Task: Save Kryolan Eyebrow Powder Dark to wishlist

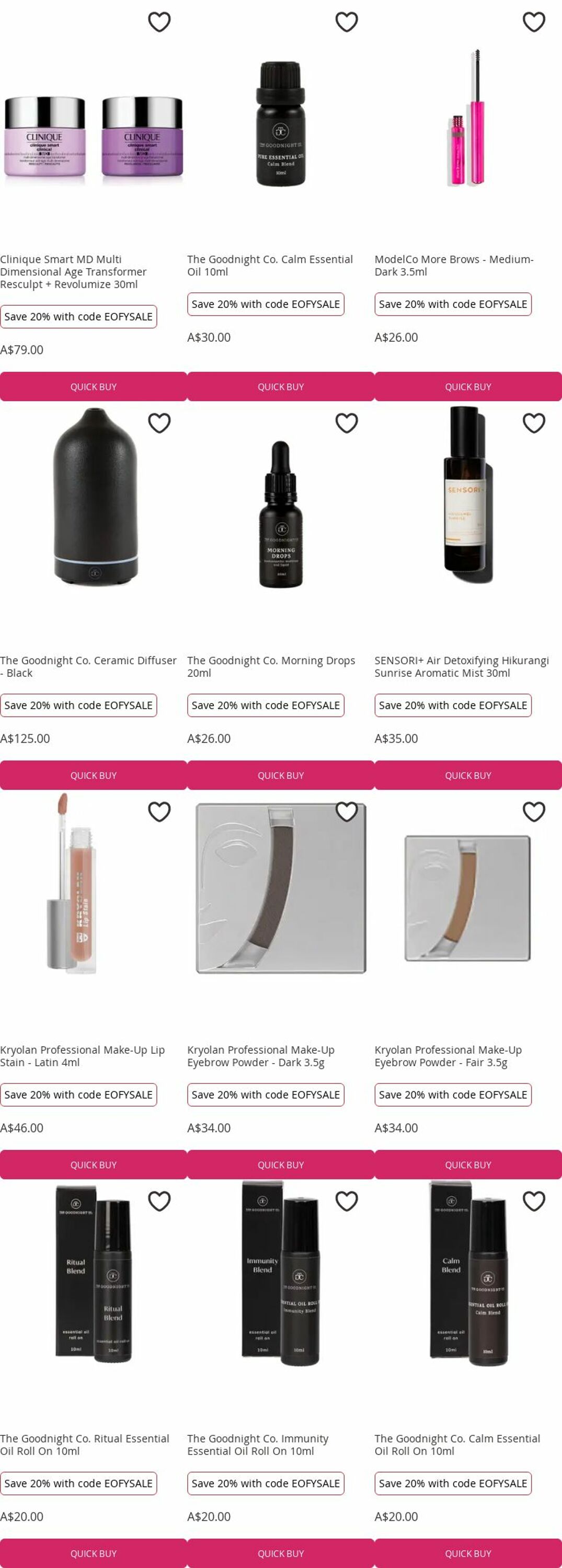Action: (x=347, y=812)
